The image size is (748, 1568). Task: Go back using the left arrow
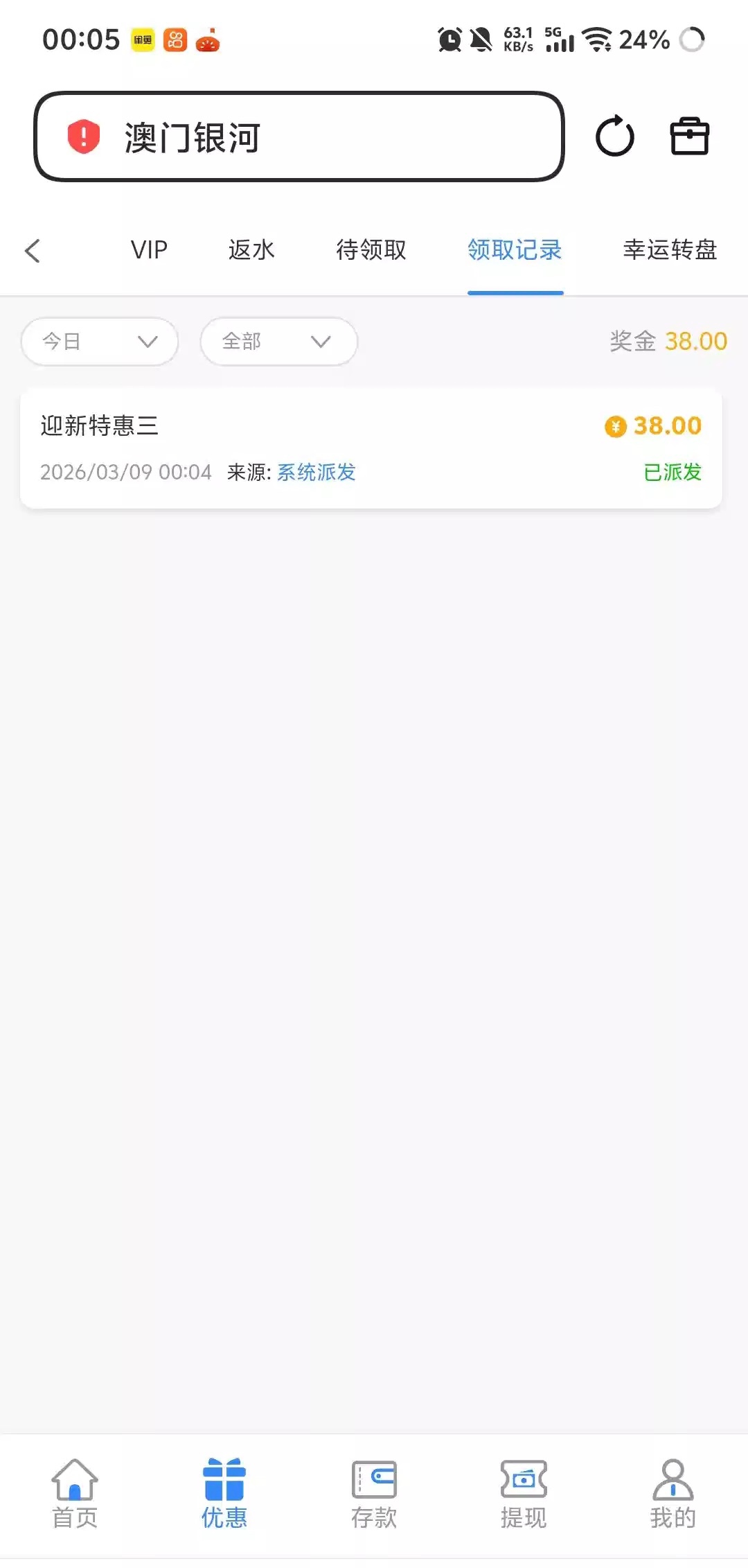coord(33,250)
